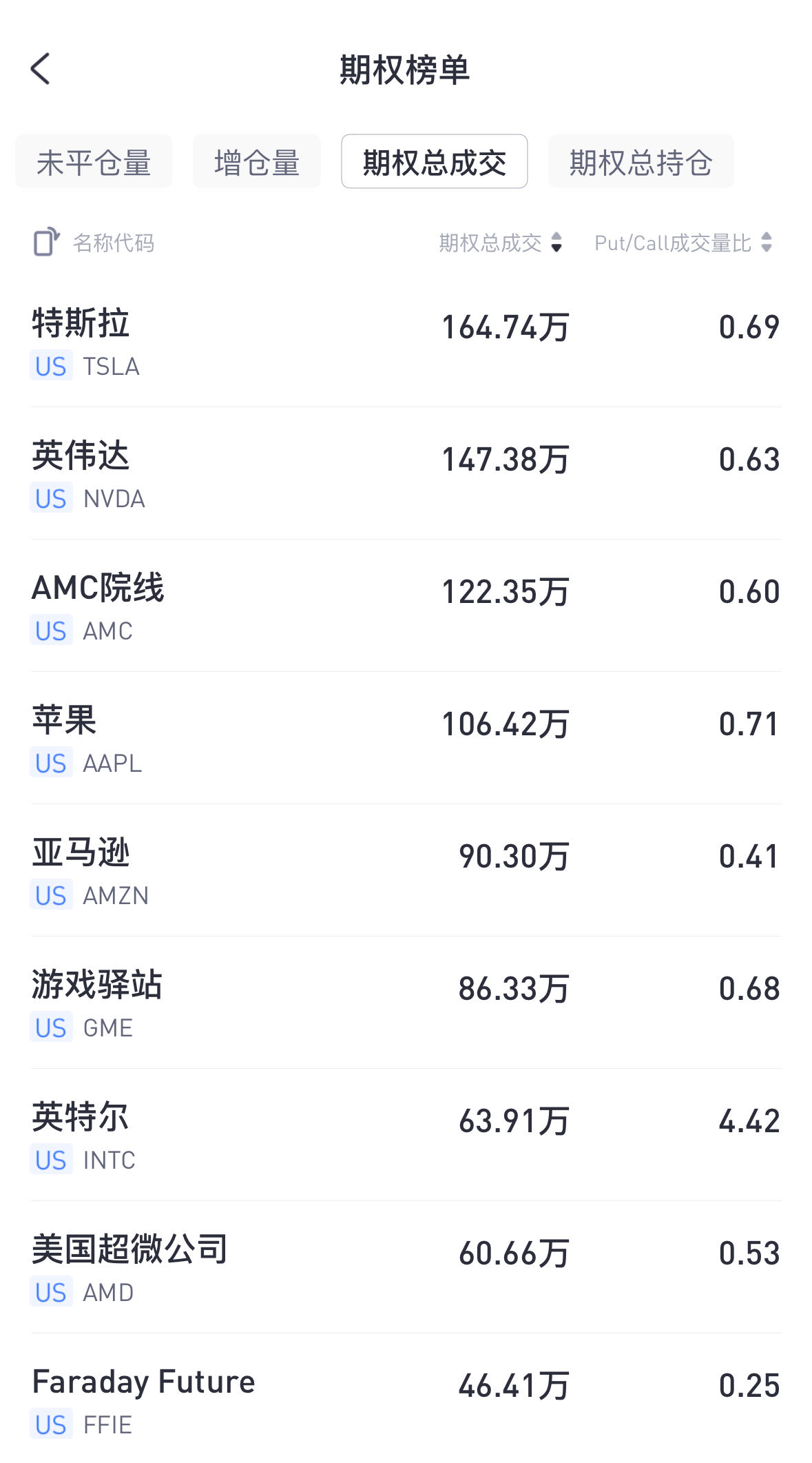The height and width of the screenshot is (1463, 812).
Task: Sort by 期权总成交 column
Action: coord(501,243)
